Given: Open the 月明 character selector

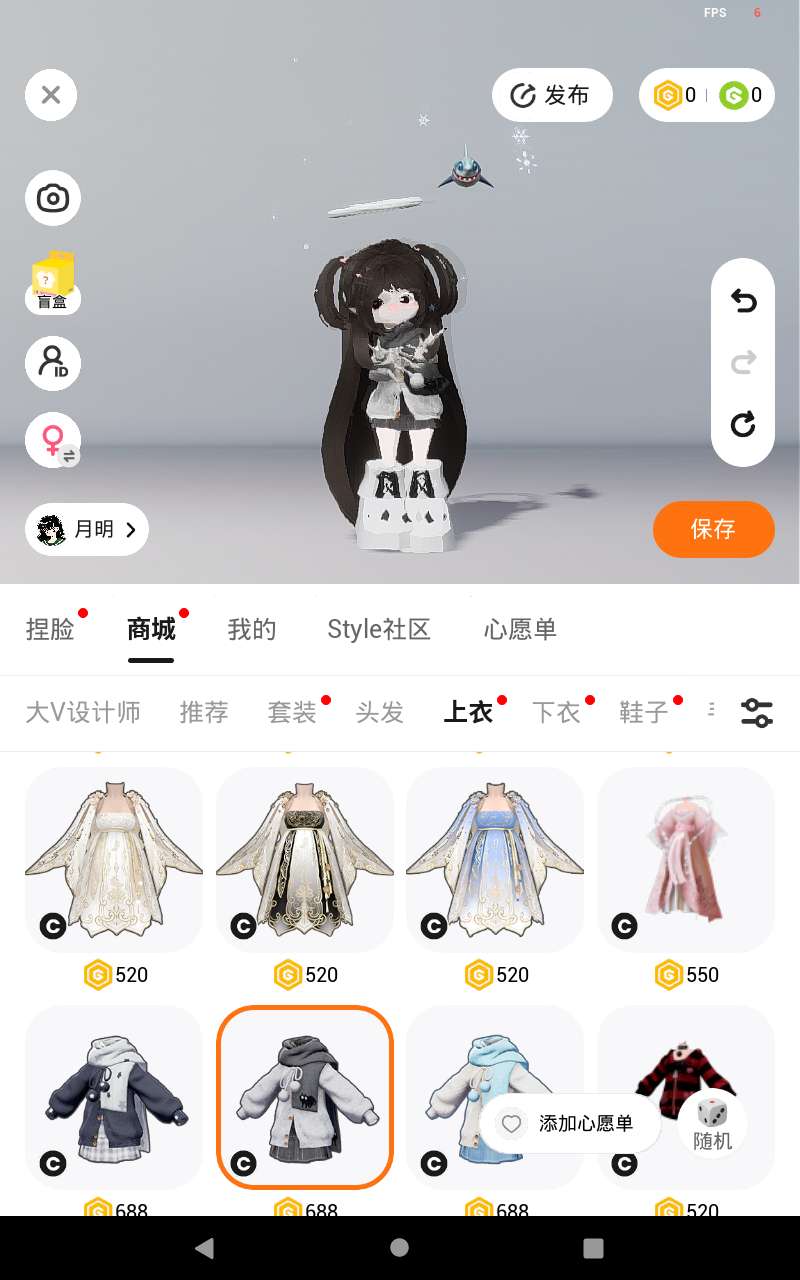Looking at the screenshot, I should pyautogui.click(x=86, y=529).
